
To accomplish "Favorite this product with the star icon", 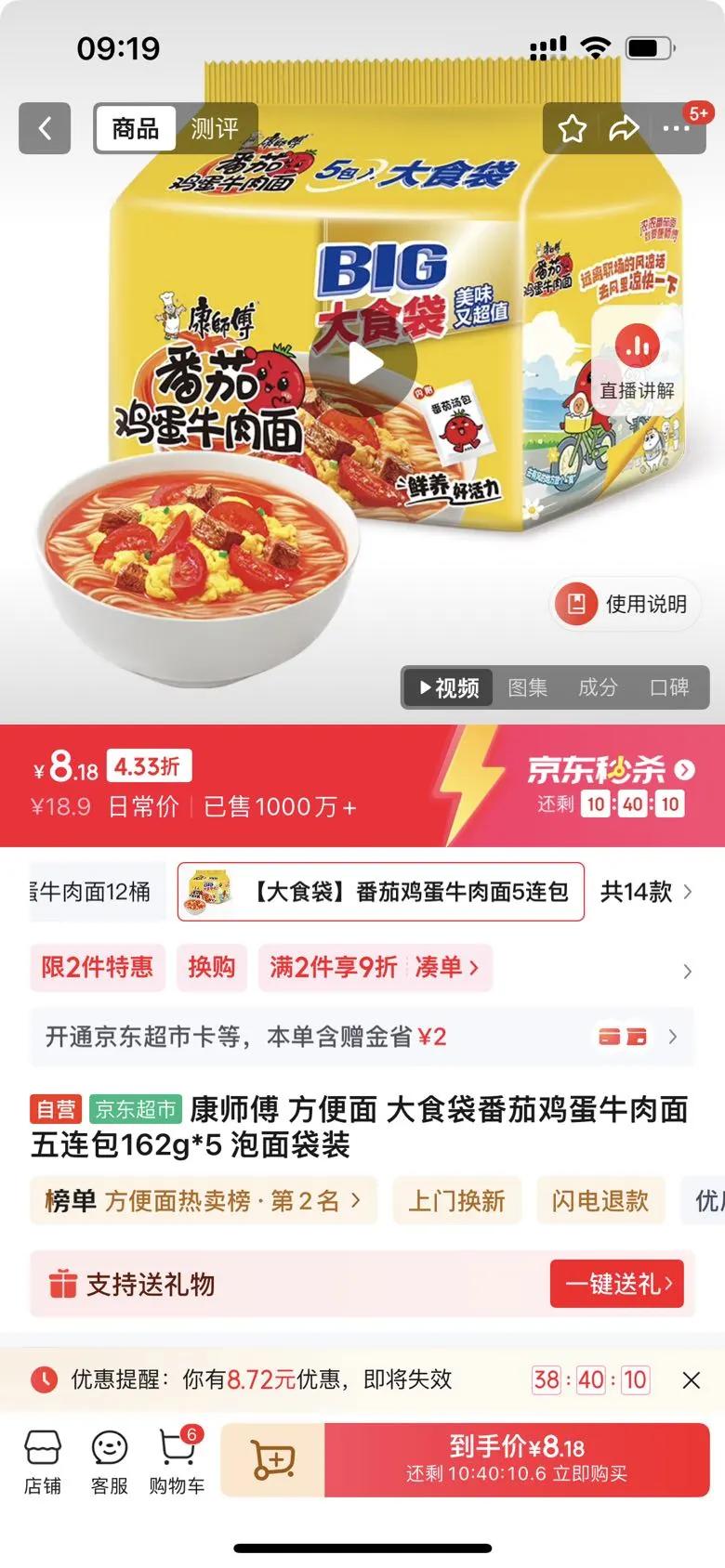I will pos(573,128).
